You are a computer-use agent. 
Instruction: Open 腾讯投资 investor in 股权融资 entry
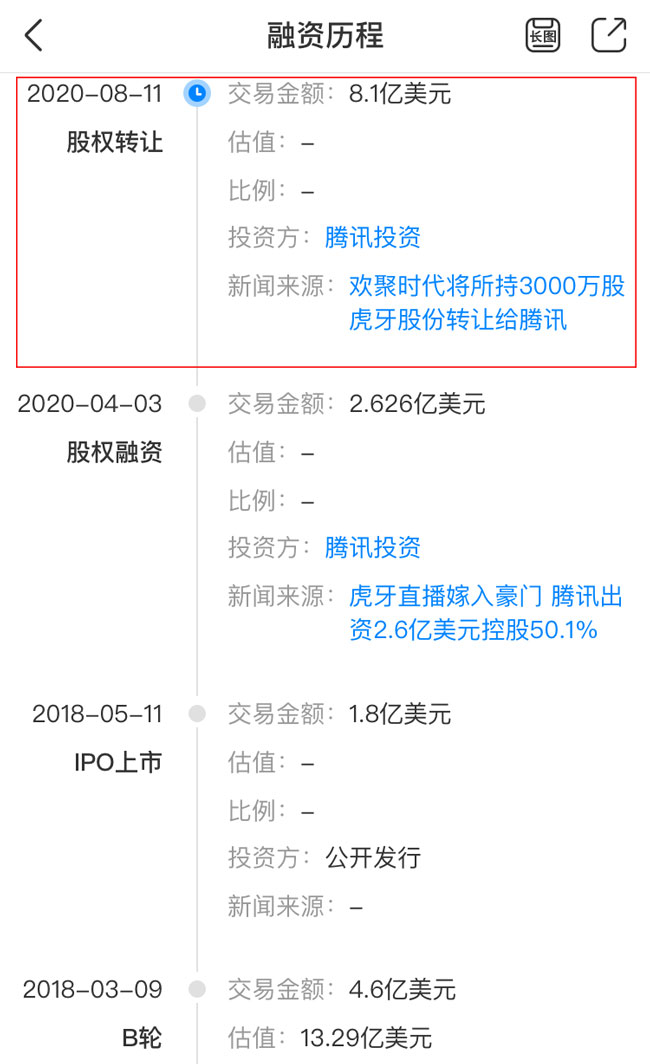(372, 548)
